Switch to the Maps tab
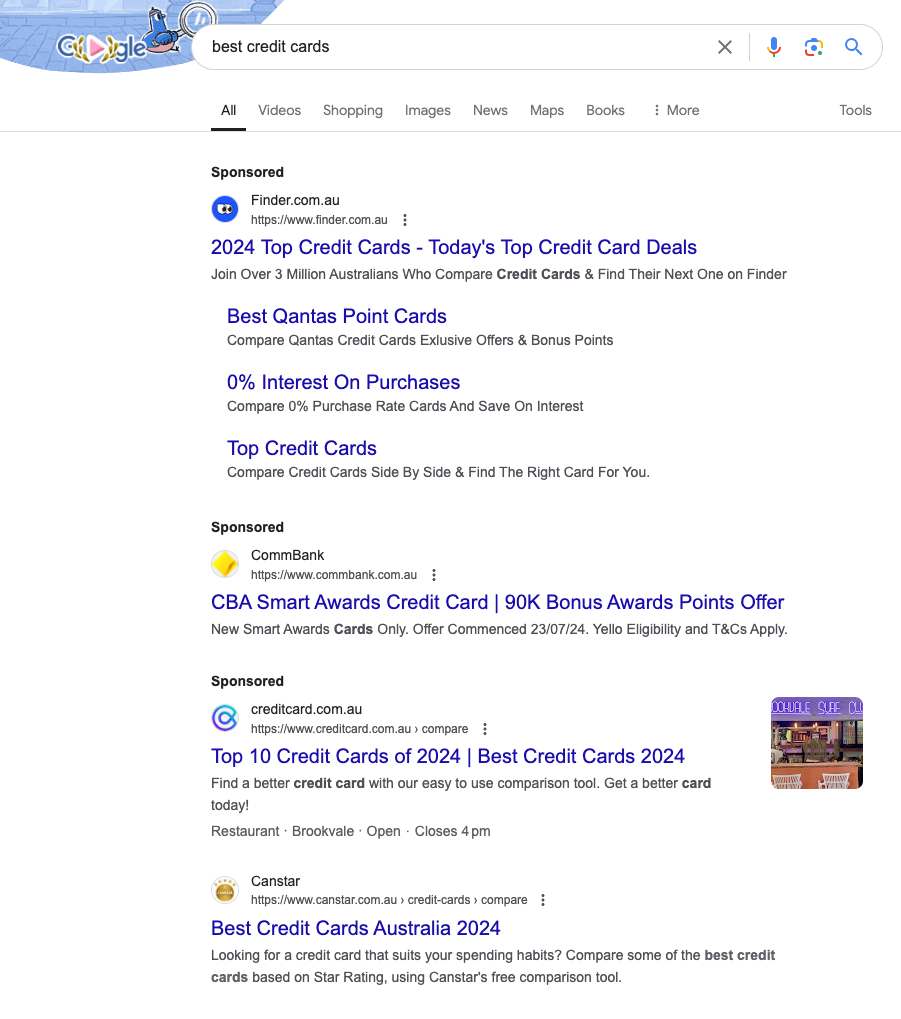The width and height of the screenshot is (901, 1019). pos(547,110)
